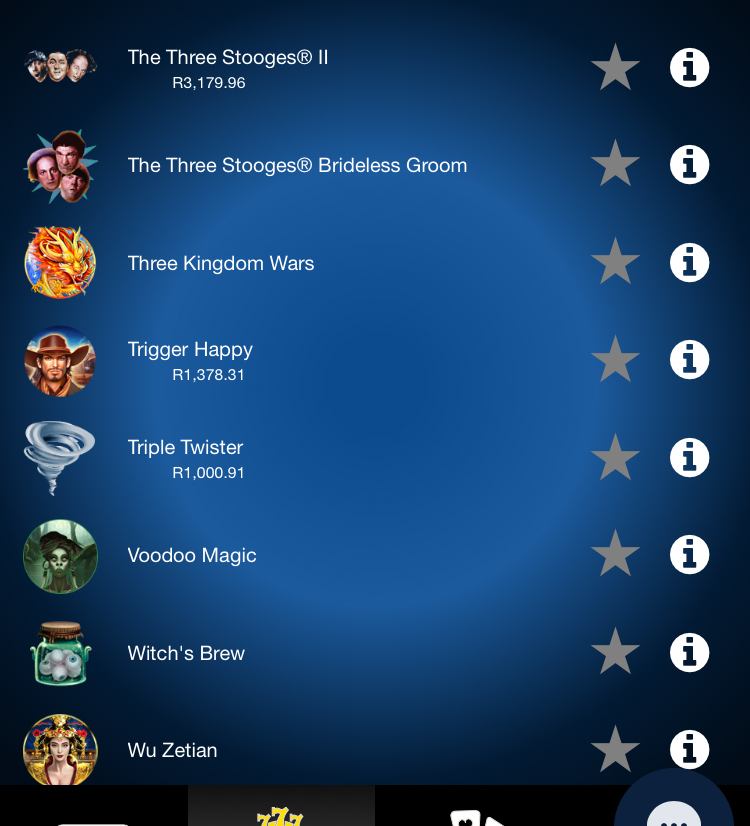750x826 pixels.
Task: Open the chat bubble button
Action: 673,810
